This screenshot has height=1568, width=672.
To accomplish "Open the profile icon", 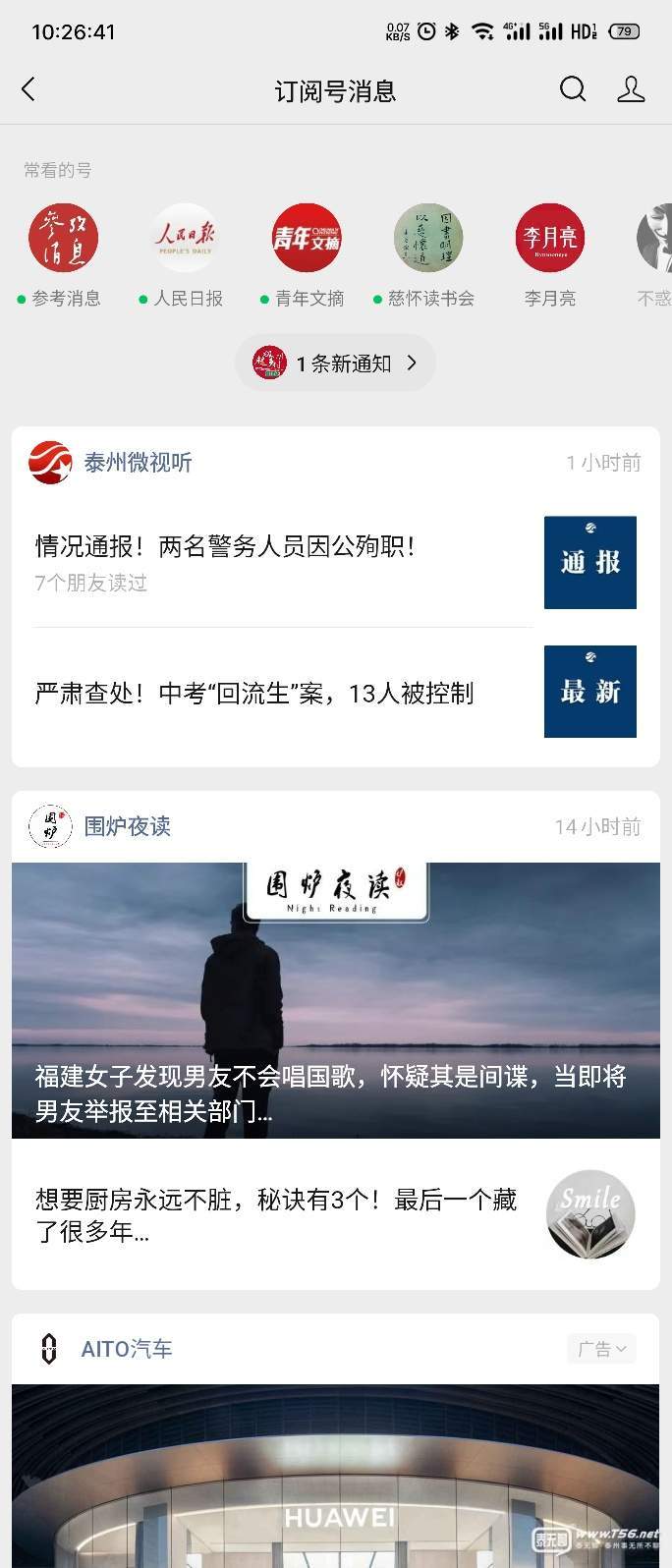I will pyautogui.click(x=631, y=89).
